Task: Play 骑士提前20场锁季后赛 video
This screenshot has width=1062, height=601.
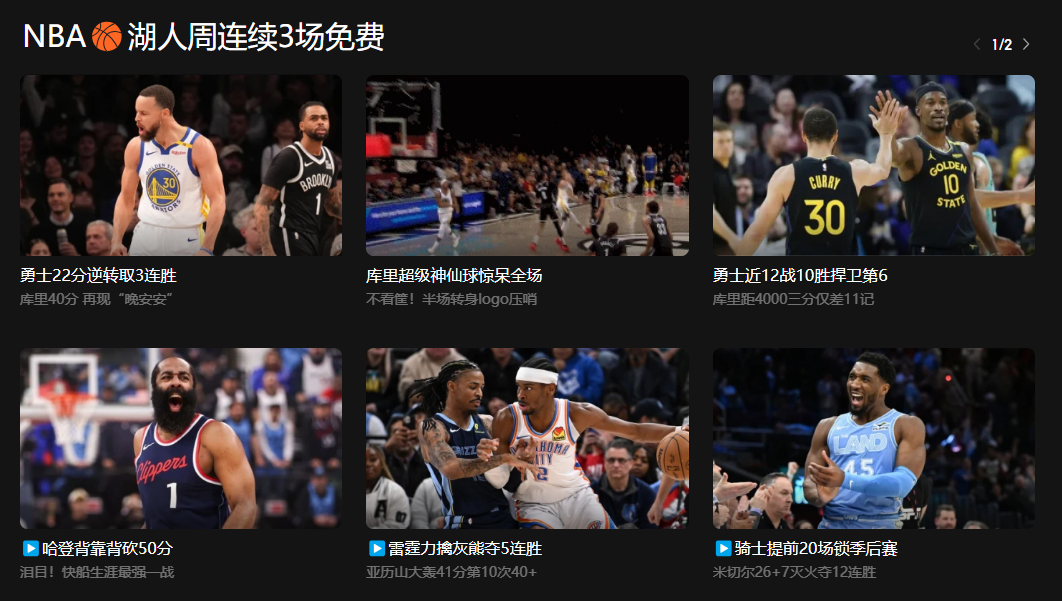Action: [873, 438]
